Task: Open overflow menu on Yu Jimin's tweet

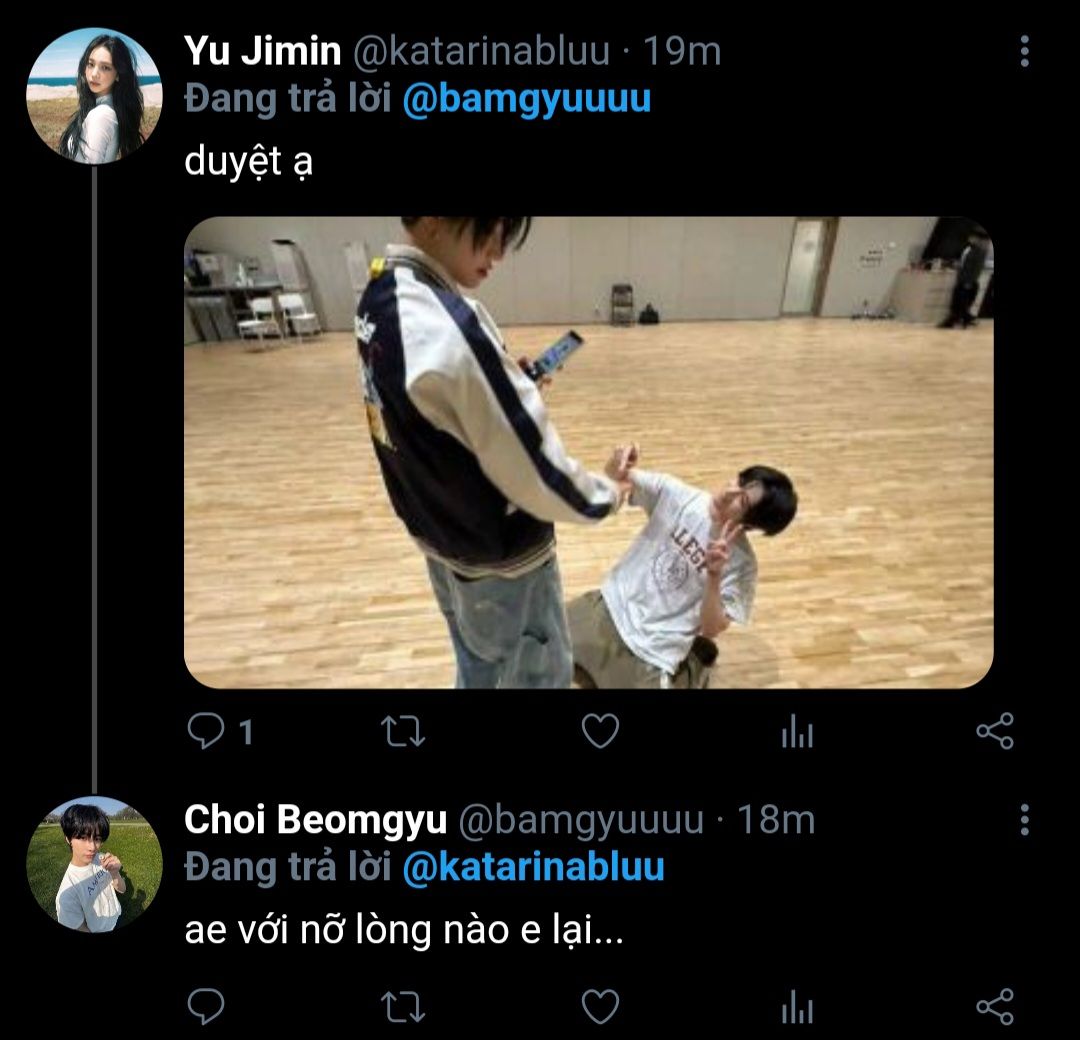Action: (x=1024, y=51)
